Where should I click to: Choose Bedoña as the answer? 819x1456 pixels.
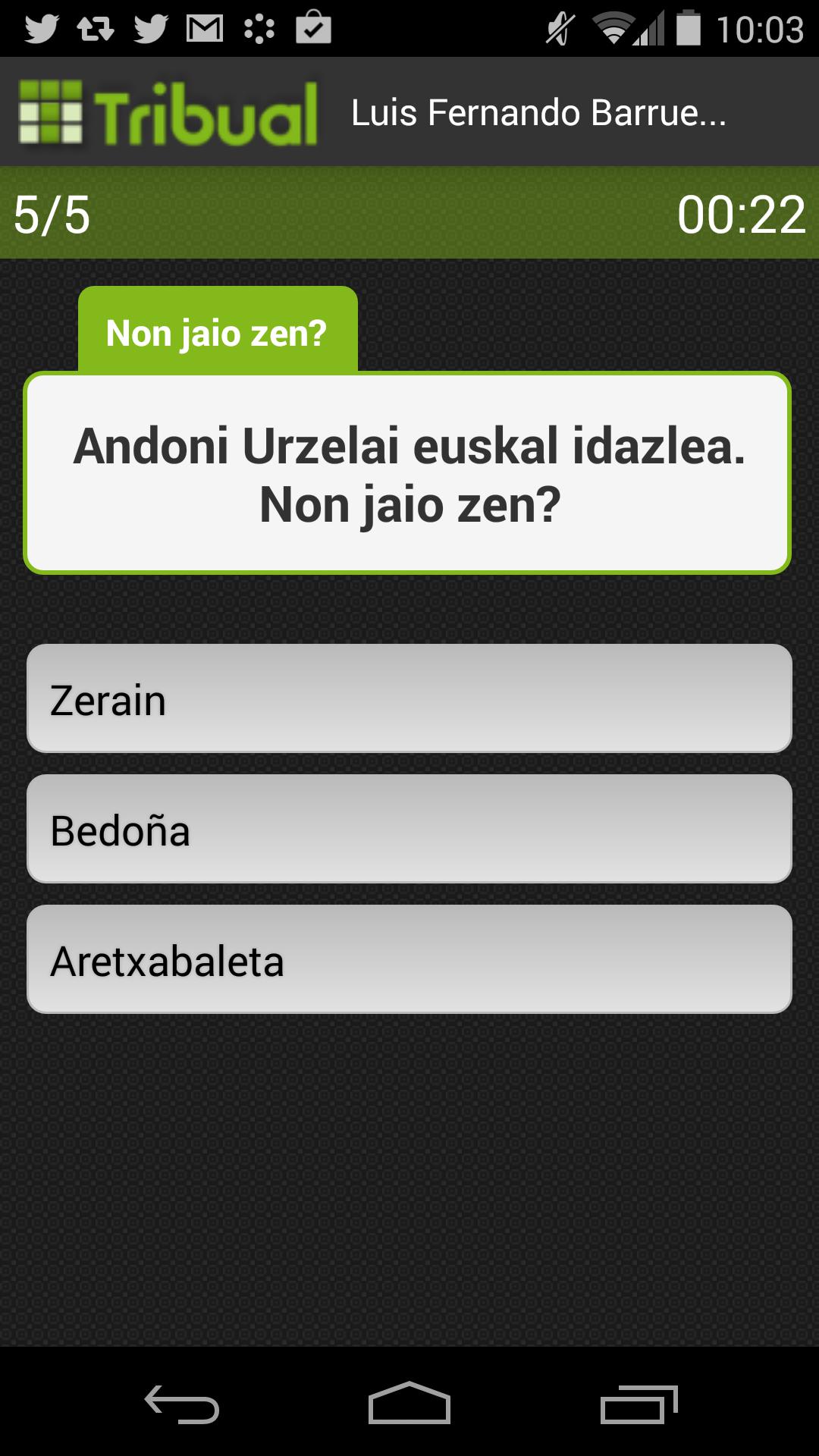tap(409, 829)
